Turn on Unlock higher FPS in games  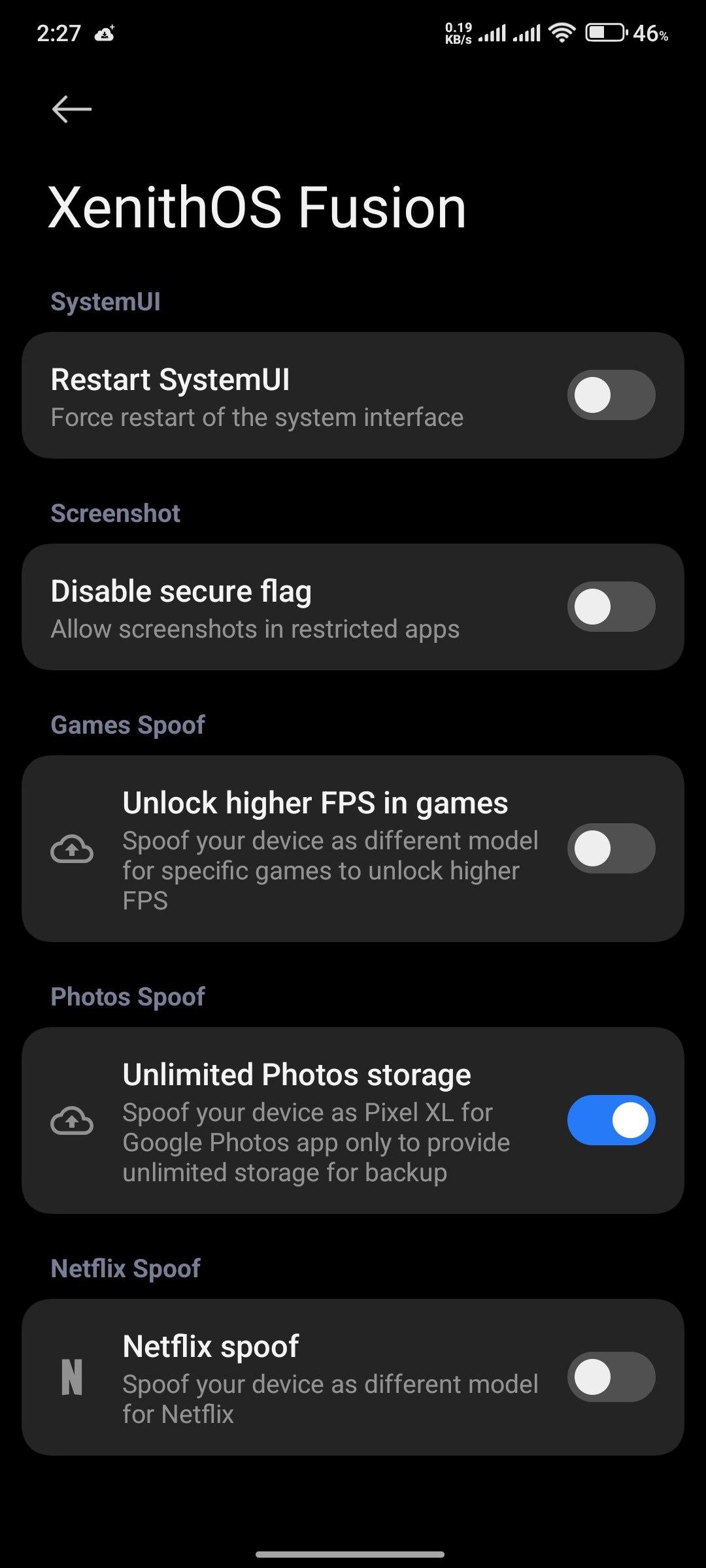tap(611, 849)
